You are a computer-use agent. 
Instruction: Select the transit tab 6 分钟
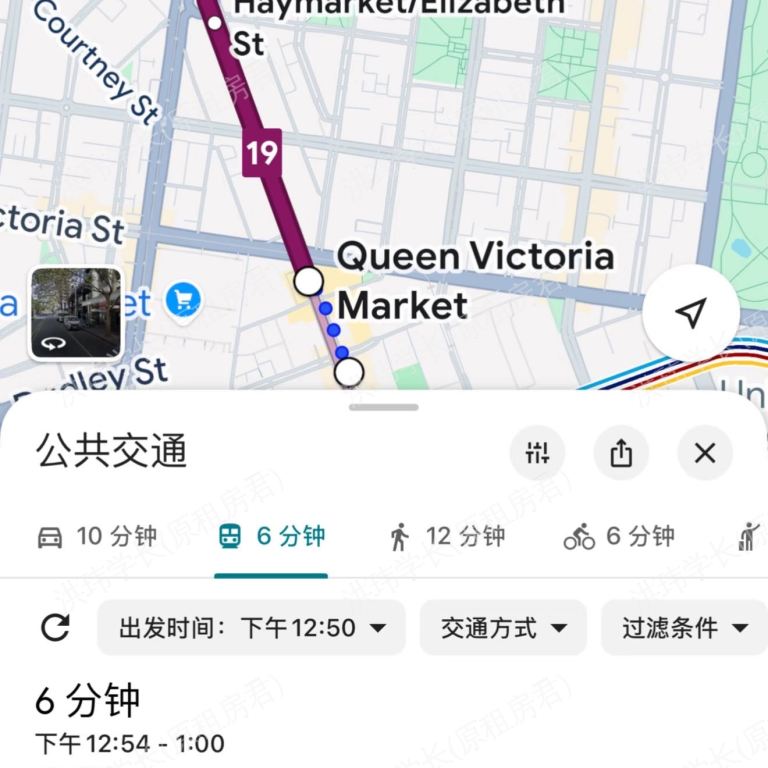pos(272,537)
